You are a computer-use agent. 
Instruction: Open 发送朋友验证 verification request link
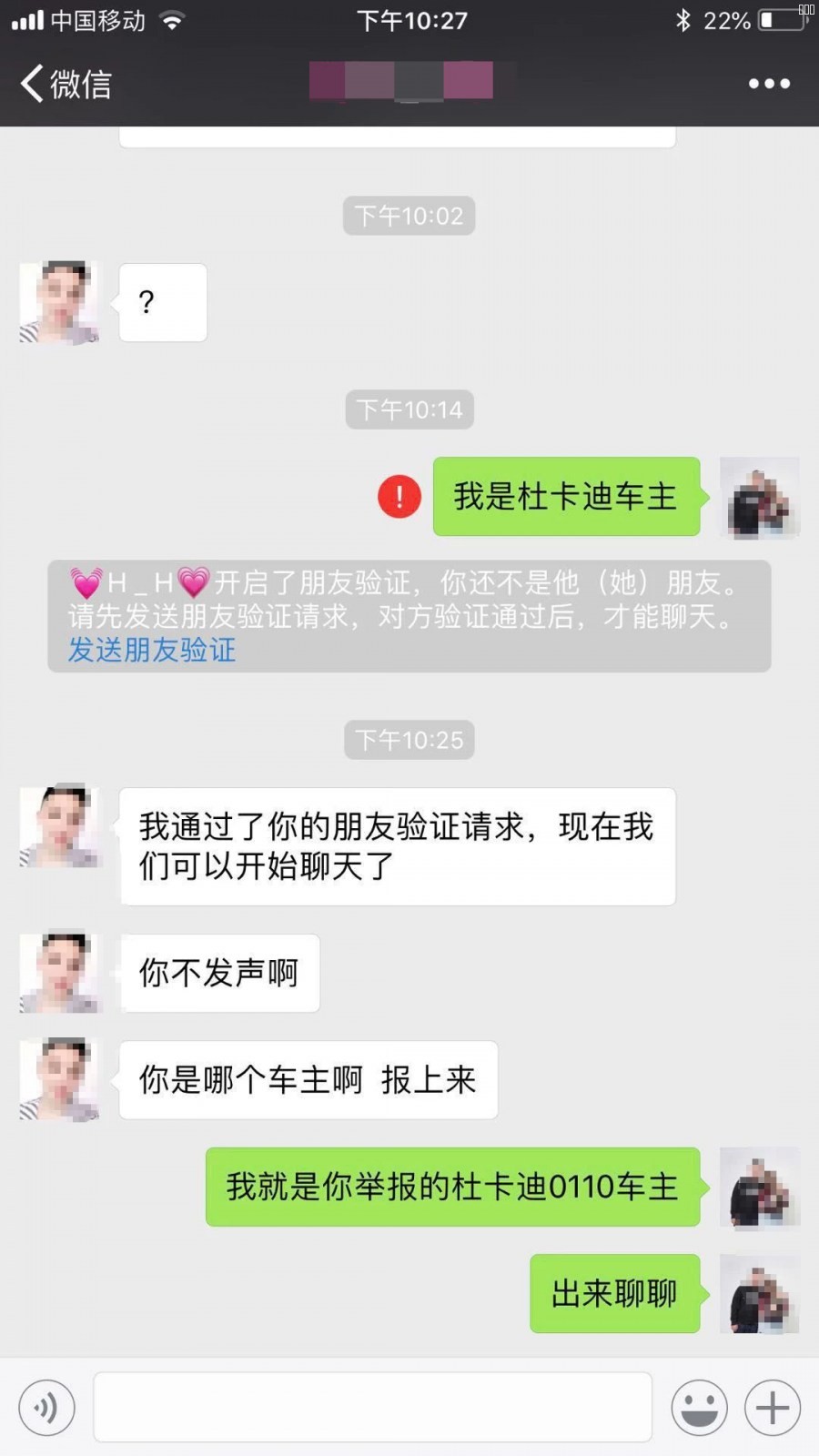click(150, 651)
